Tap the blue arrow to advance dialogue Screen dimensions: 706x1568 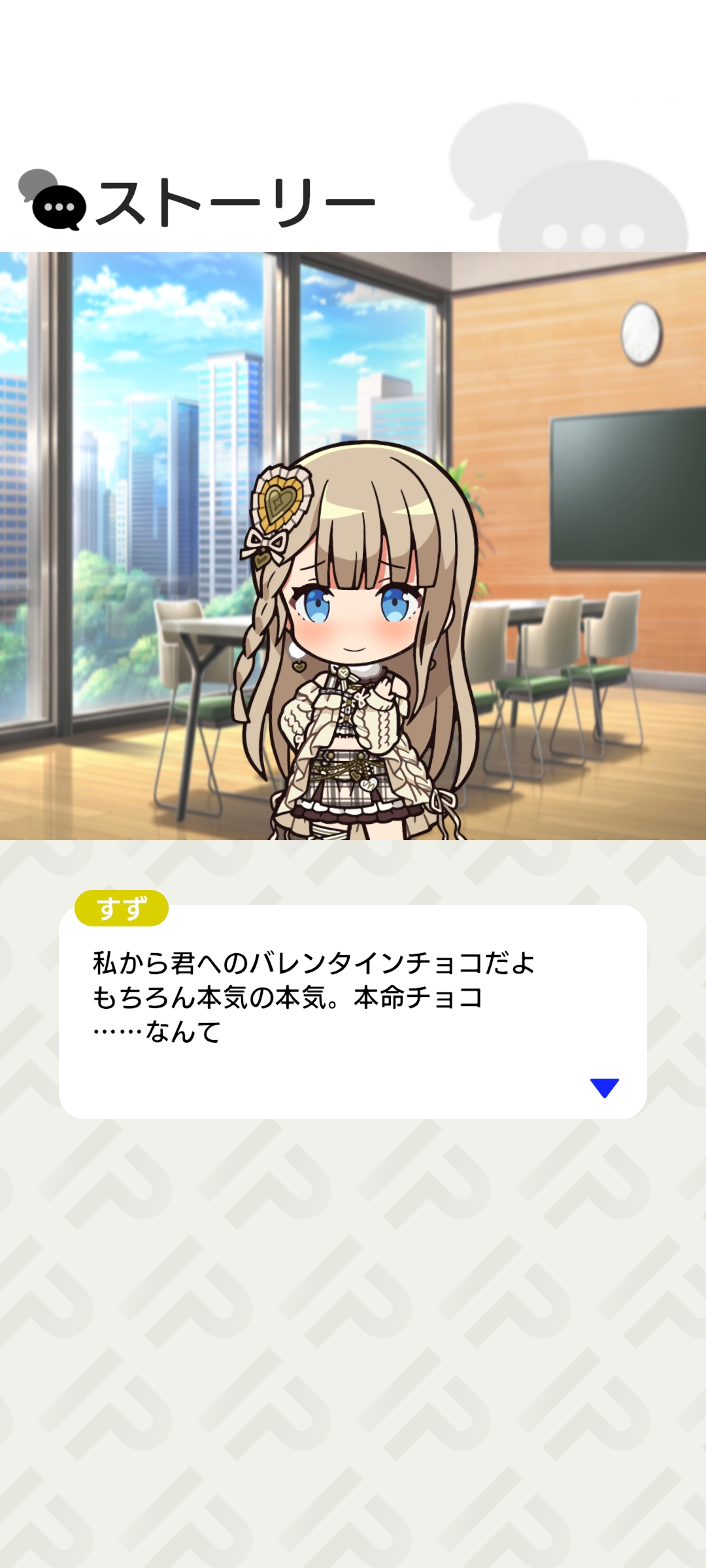pyautogui.click(x=604, y=1087)
